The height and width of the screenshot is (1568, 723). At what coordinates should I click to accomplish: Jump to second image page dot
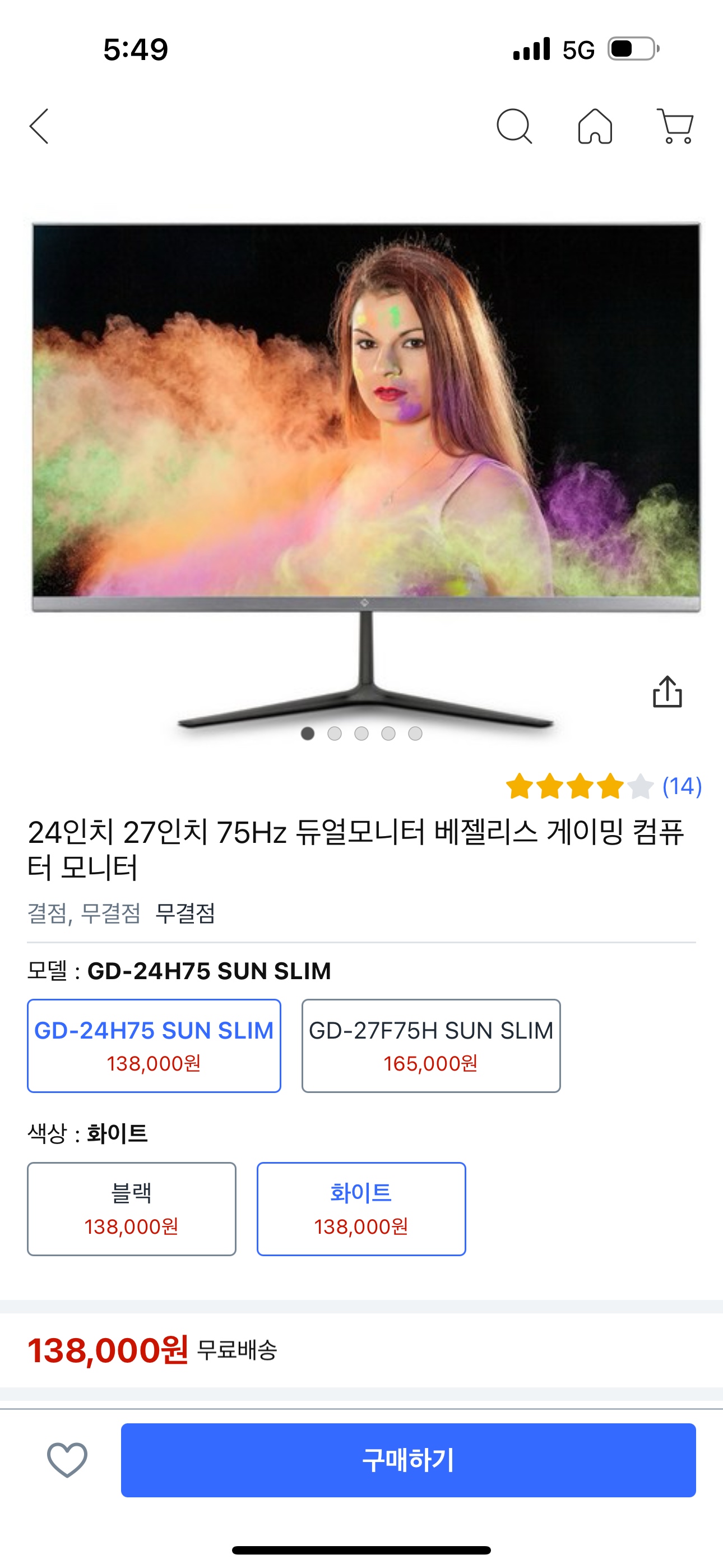pyautogui.click(x=335, y=734)
